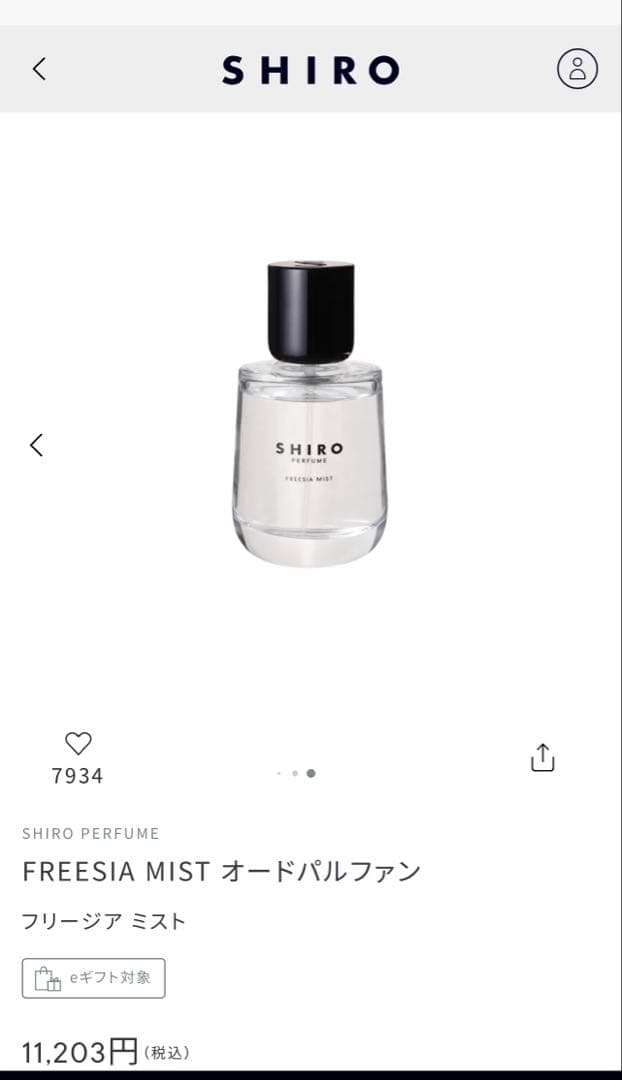Open the SHIRO logo home link

(x=310, y=70)
